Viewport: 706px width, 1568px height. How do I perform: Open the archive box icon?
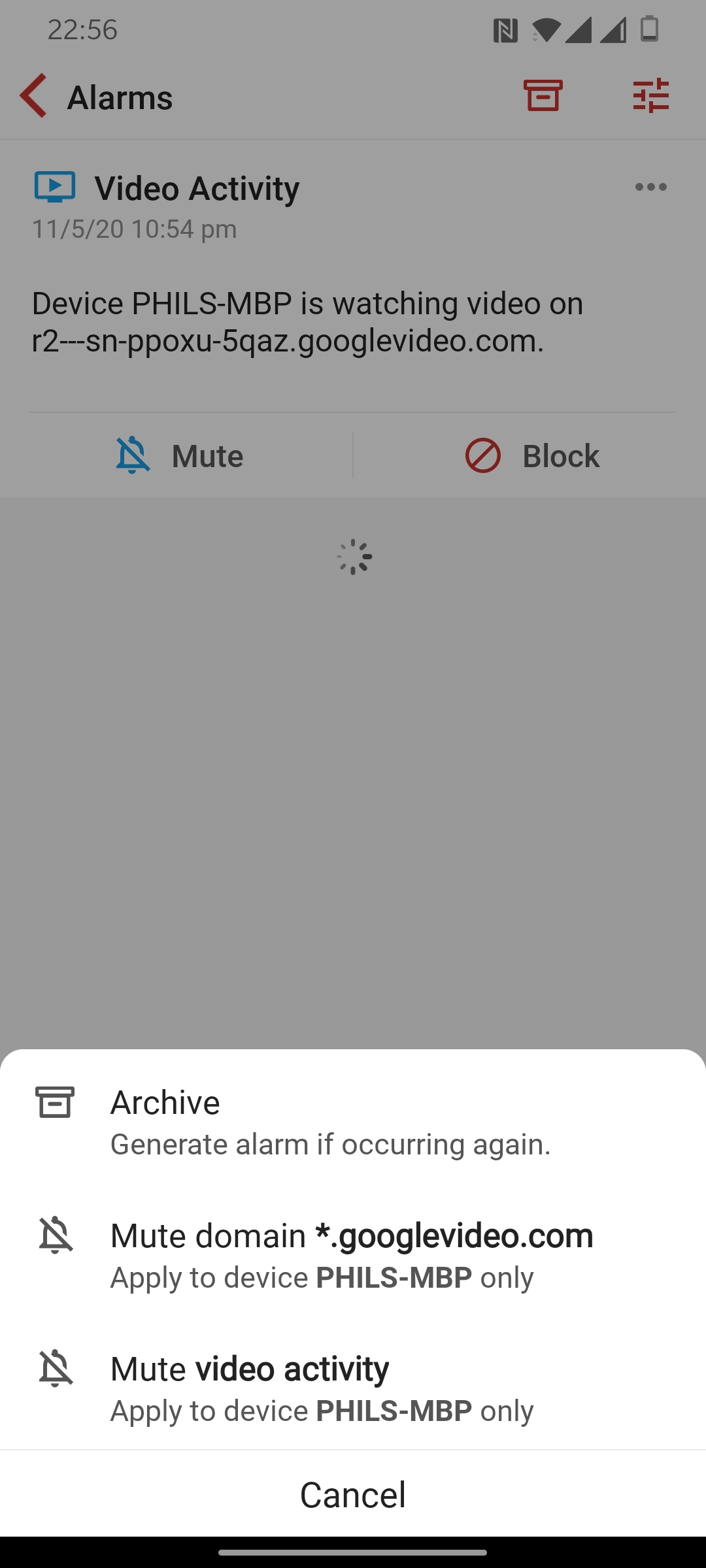[543, 96]
